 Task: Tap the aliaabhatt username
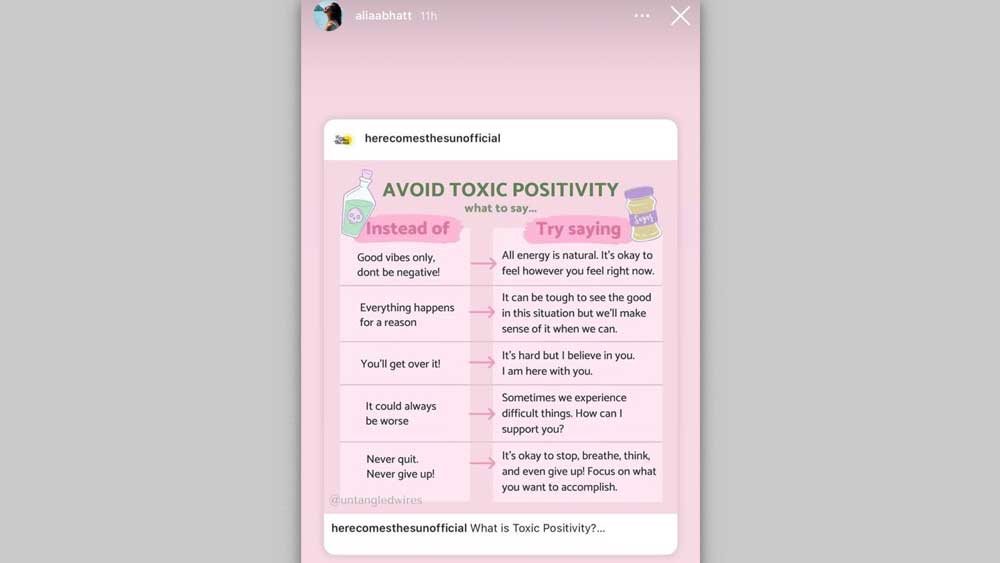tap(384, 17)
